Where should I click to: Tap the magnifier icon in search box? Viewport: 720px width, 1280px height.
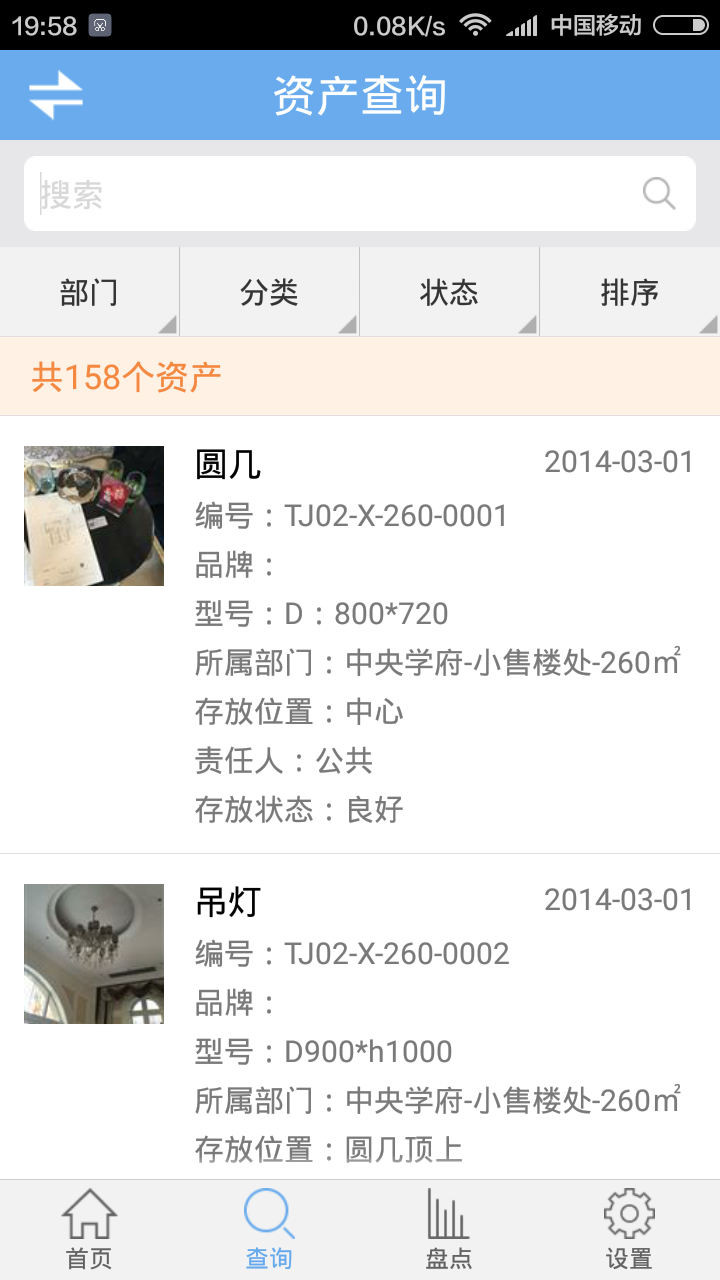659,194
